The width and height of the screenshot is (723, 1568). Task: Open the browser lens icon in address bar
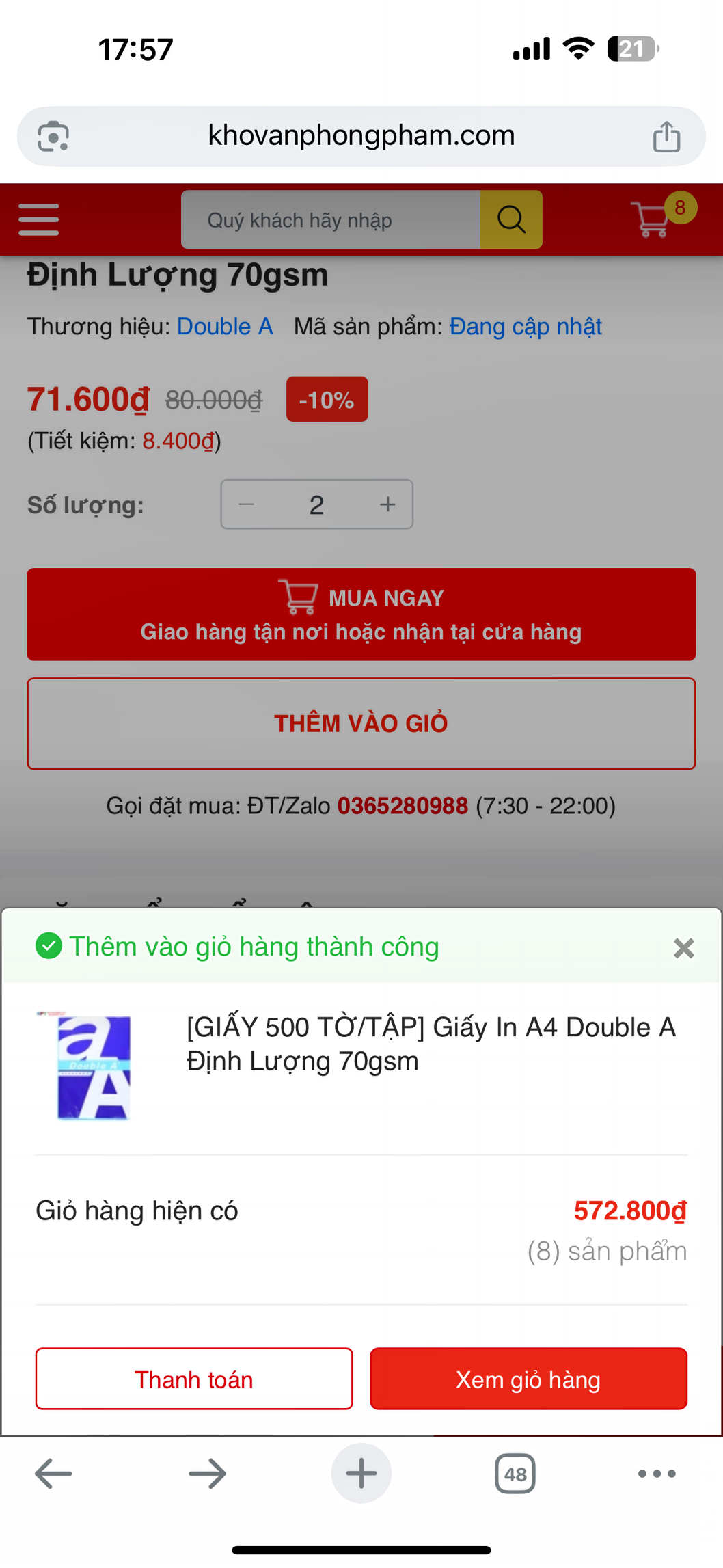(53, 136)
